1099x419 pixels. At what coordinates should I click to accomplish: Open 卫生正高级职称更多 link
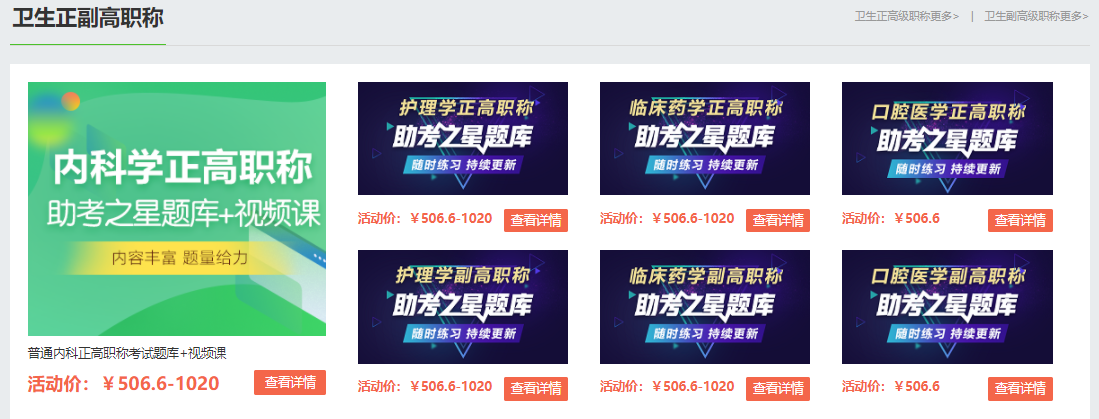906,16
